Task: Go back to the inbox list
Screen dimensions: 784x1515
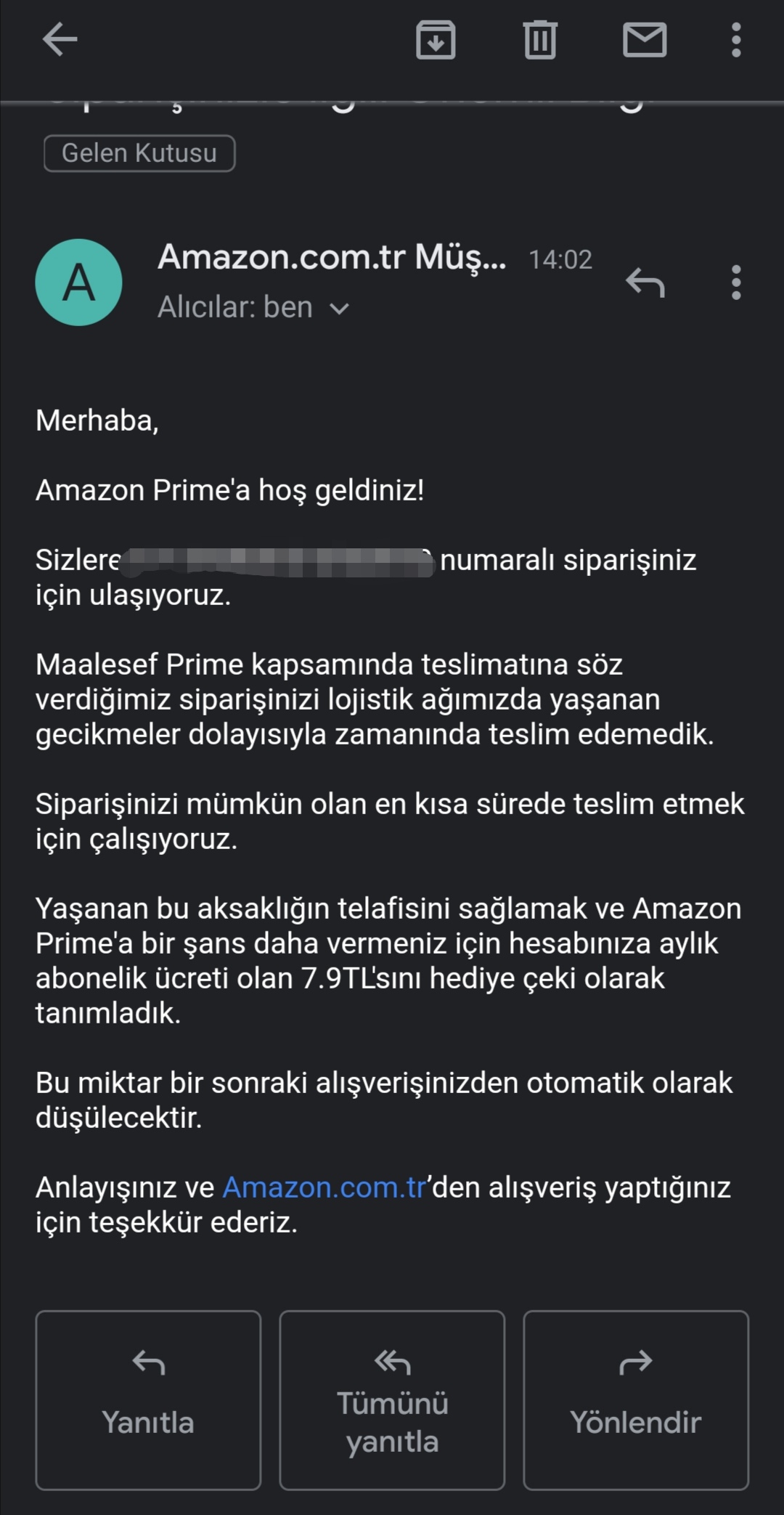Action: [60, 39]
